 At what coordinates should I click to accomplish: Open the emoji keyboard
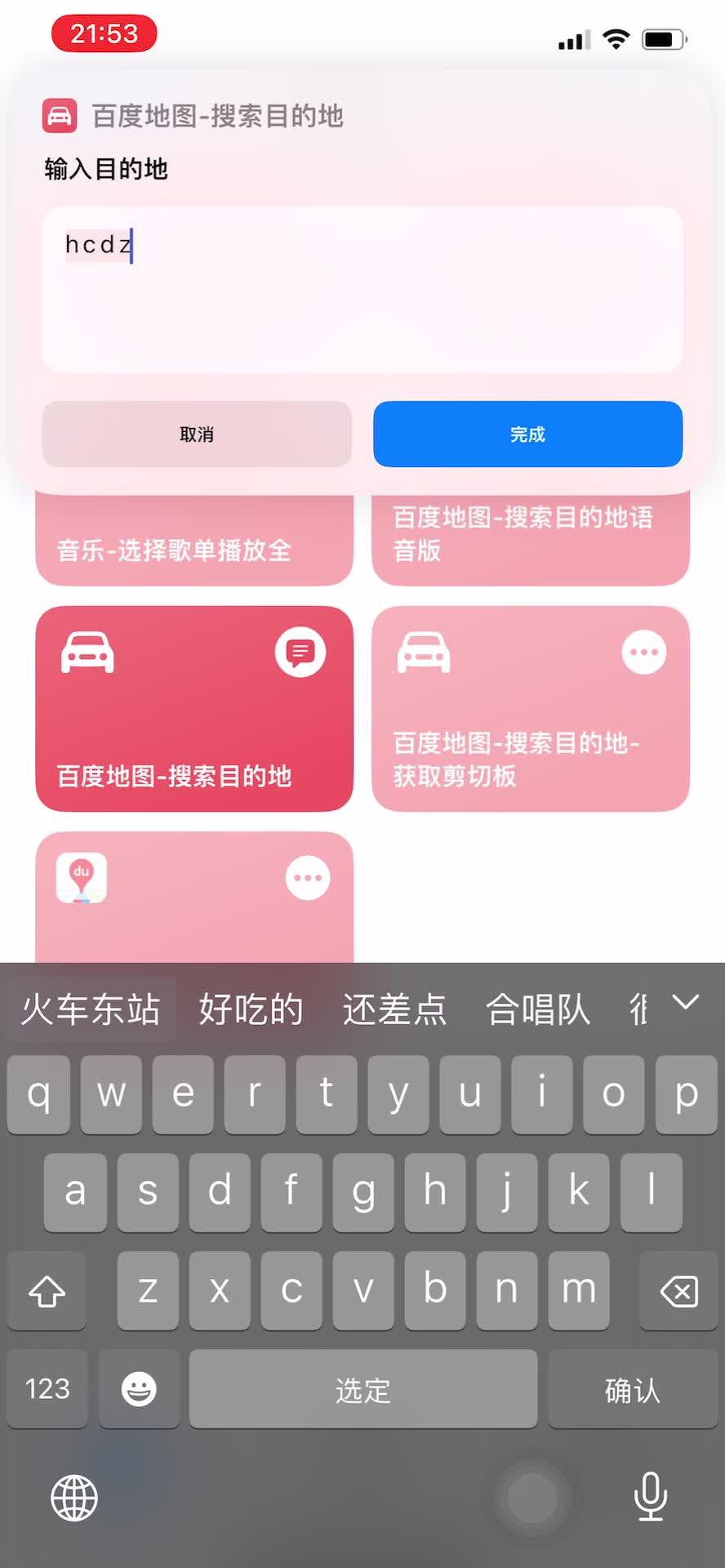click(x=139, y=1389)
